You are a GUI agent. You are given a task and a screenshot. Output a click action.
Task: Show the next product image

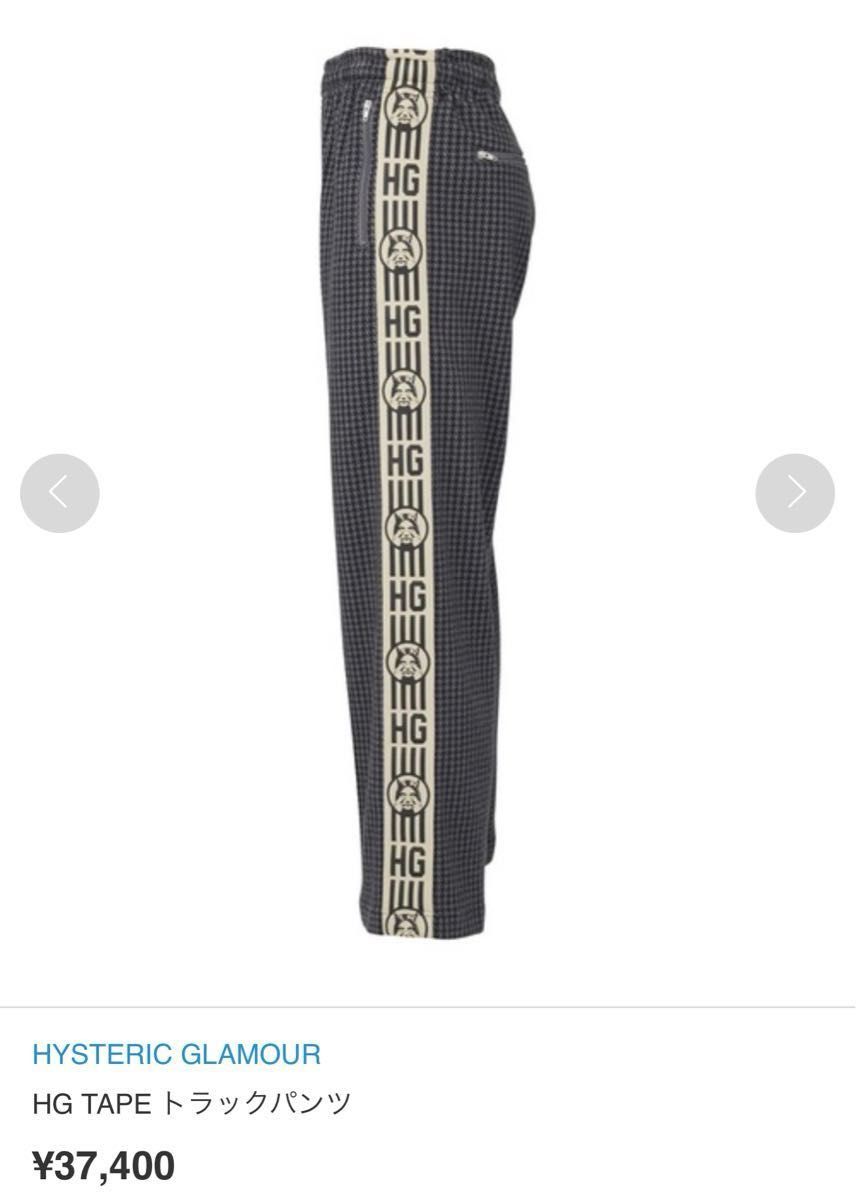[x=795, y=493]
